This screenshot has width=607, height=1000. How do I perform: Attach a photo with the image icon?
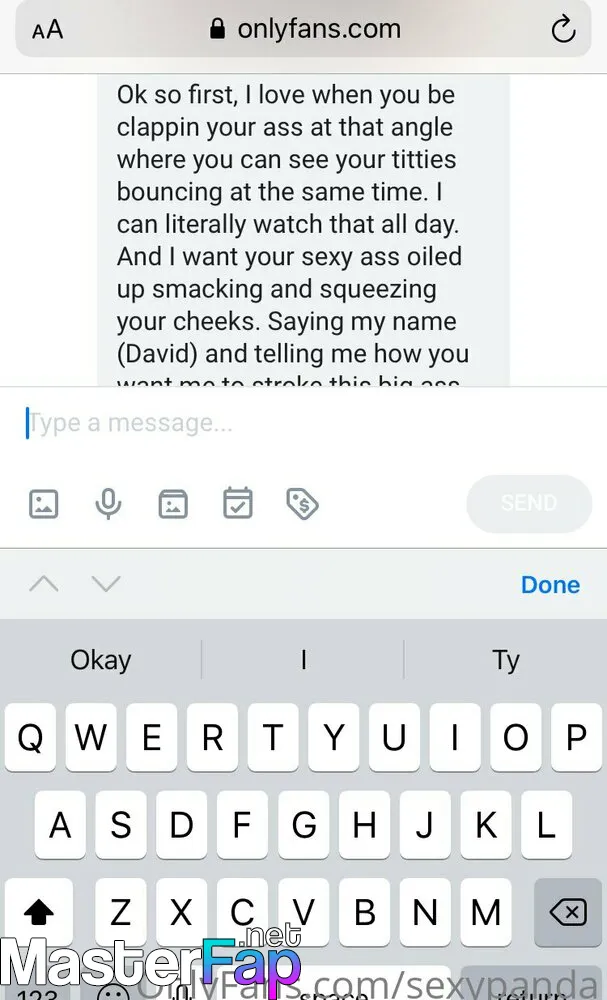coord(44,503)
